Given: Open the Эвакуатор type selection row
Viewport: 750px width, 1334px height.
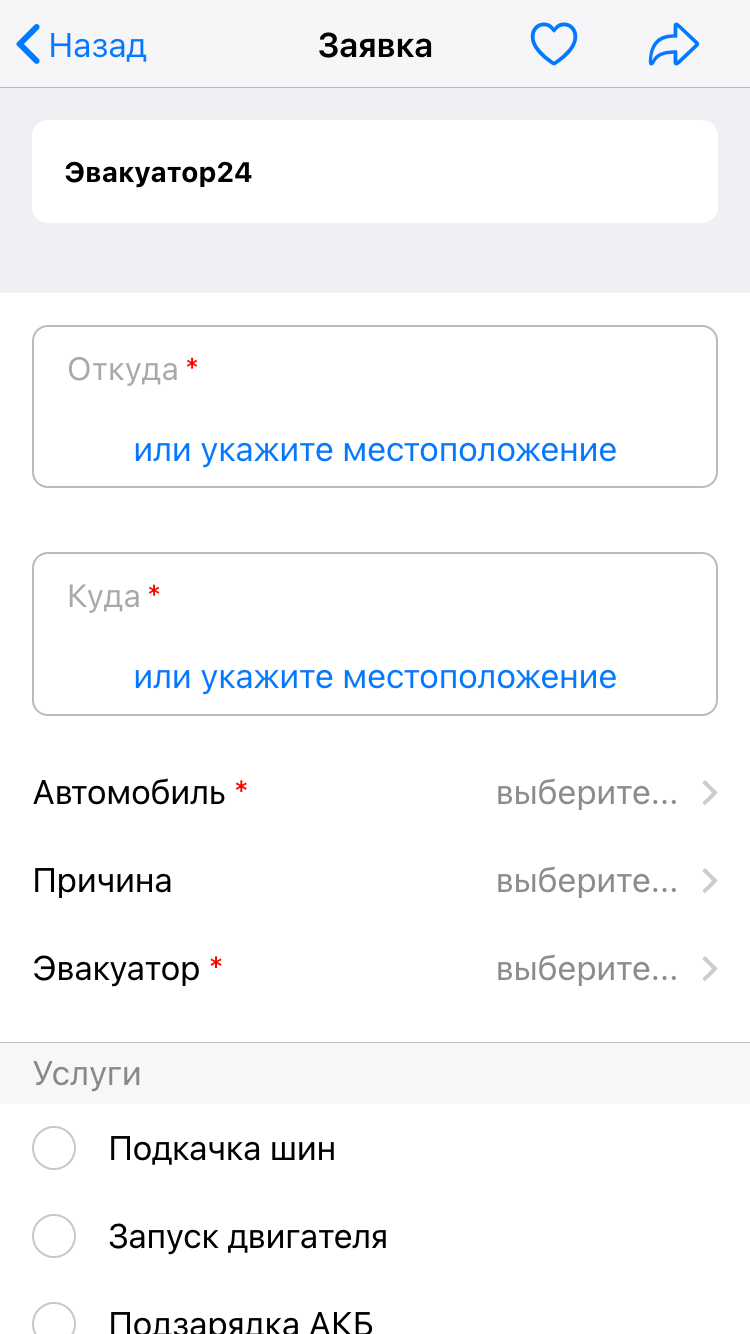Looking at the screenshot, I should coord(375,969).
